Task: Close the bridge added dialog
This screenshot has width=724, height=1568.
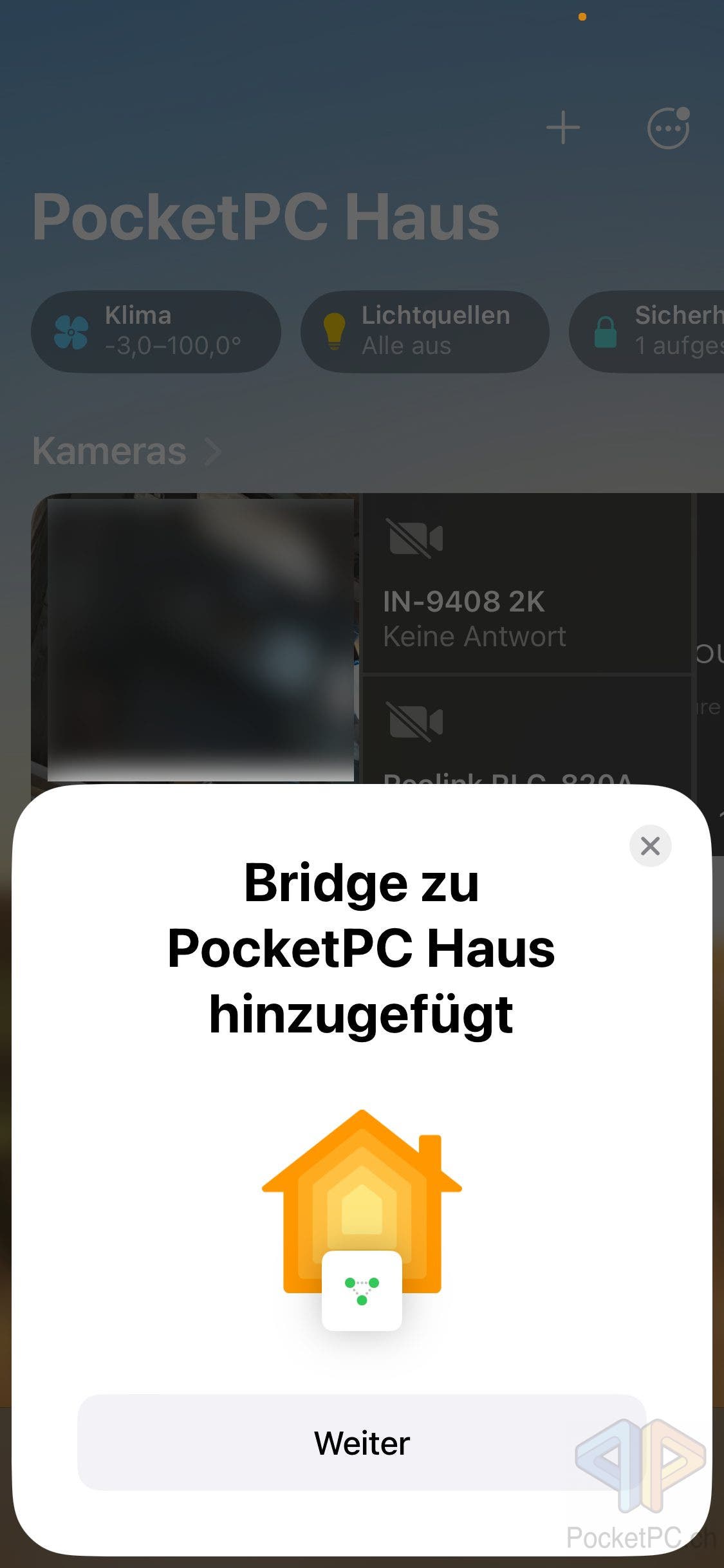Action: 650,846
